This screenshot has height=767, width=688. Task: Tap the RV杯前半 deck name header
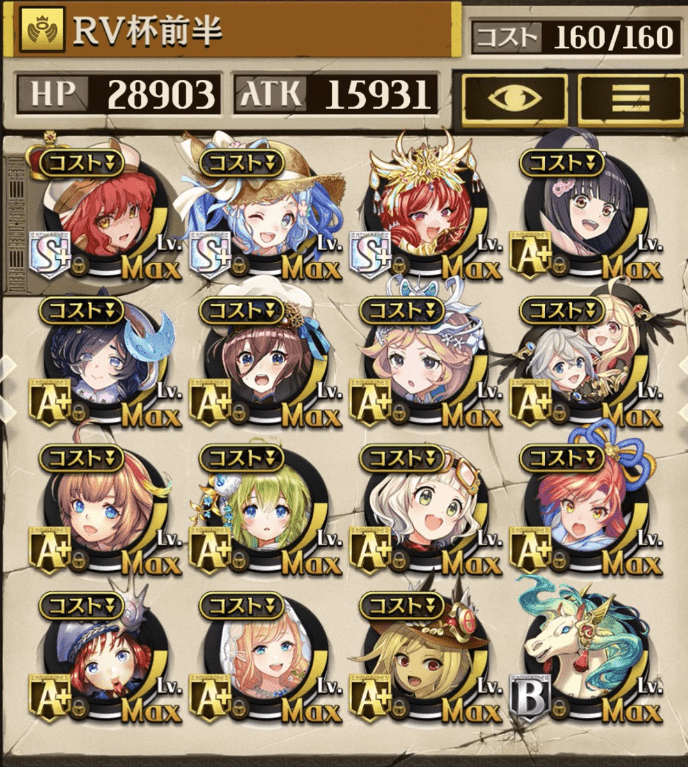pyautogui.click(x=232, y=33)
